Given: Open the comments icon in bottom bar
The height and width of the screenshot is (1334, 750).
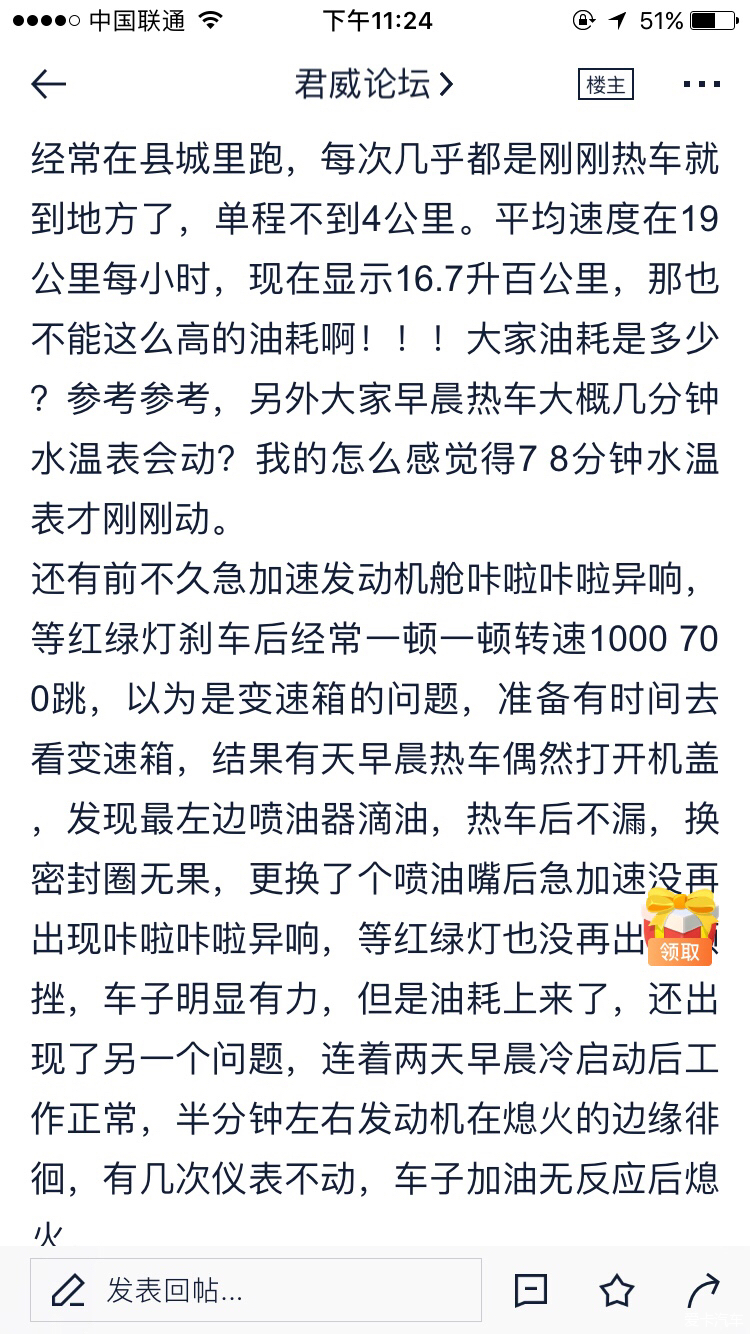Looking at the screenshot, I should 531,1291.
